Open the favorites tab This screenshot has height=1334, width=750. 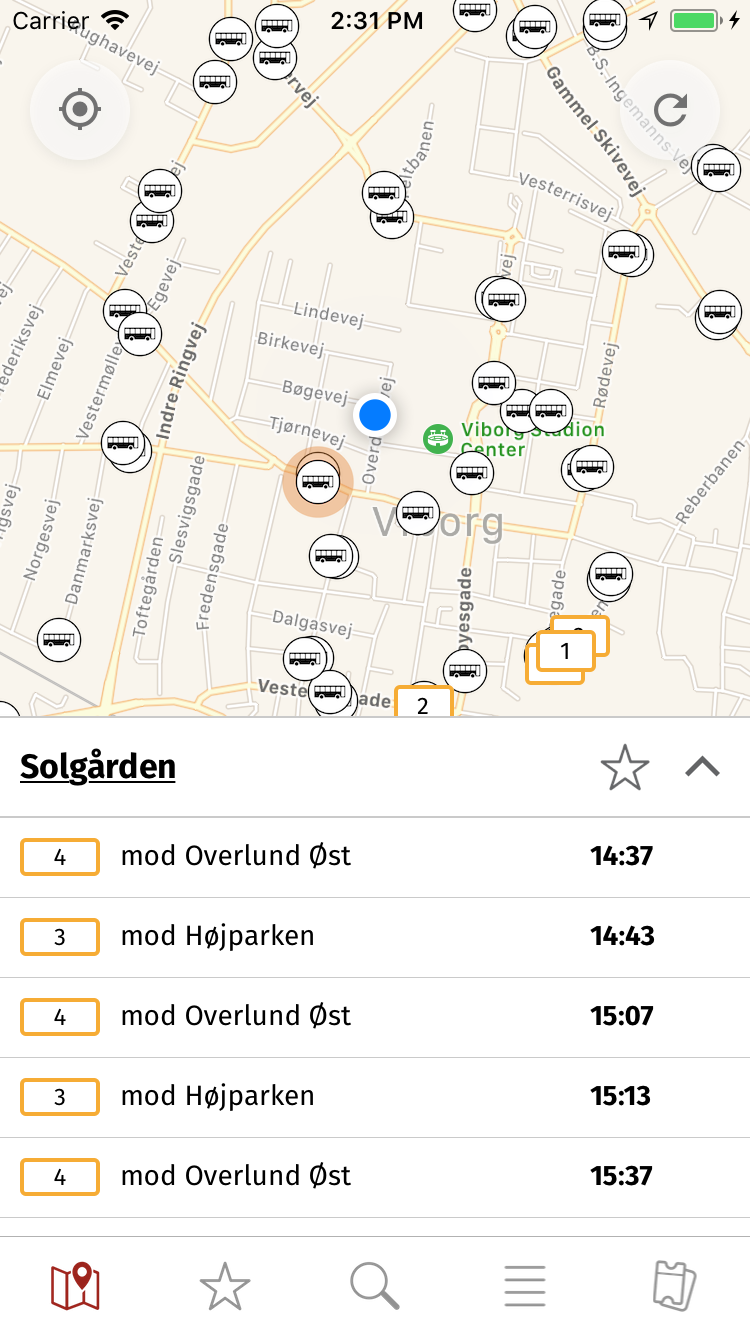pos(225,1286)
